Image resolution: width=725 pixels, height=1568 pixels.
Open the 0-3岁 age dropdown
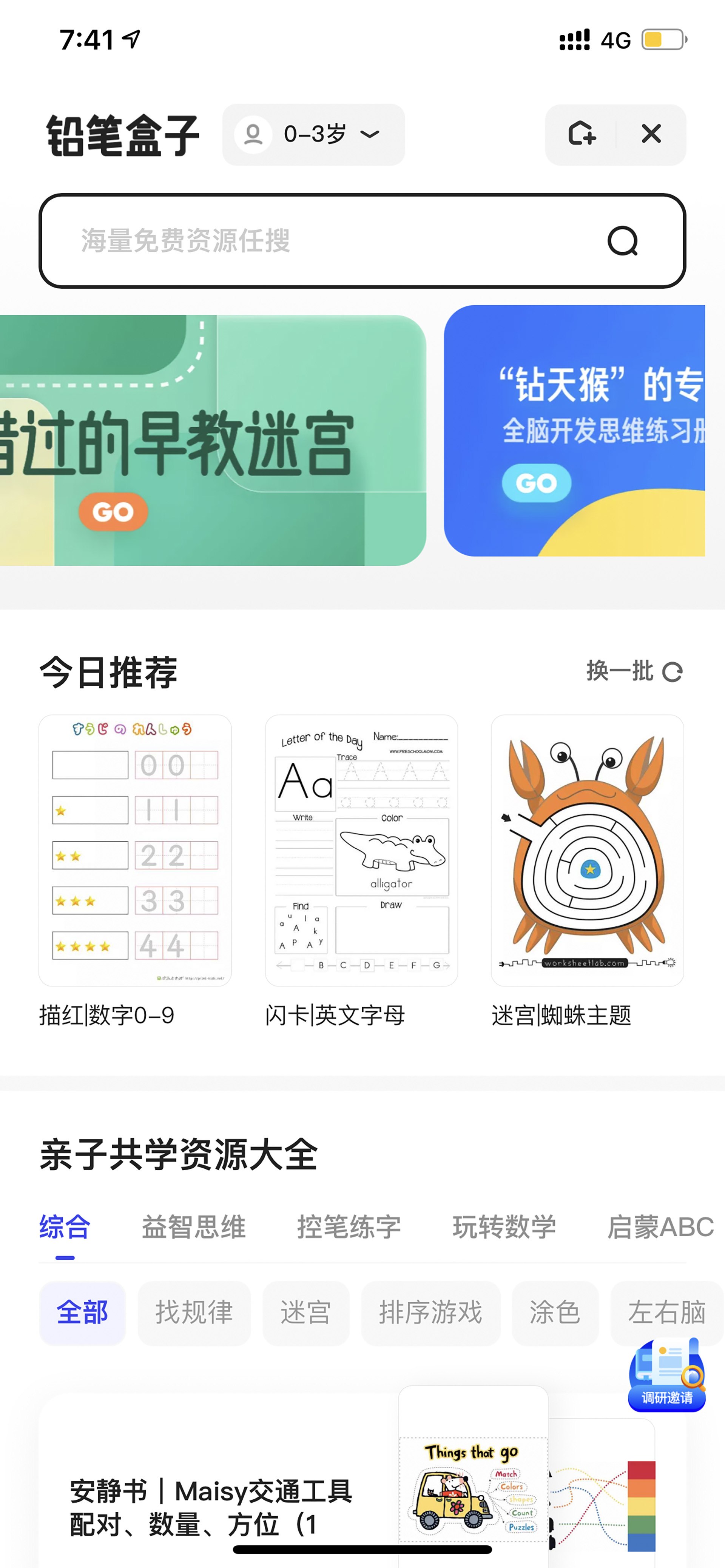point(313,134)
